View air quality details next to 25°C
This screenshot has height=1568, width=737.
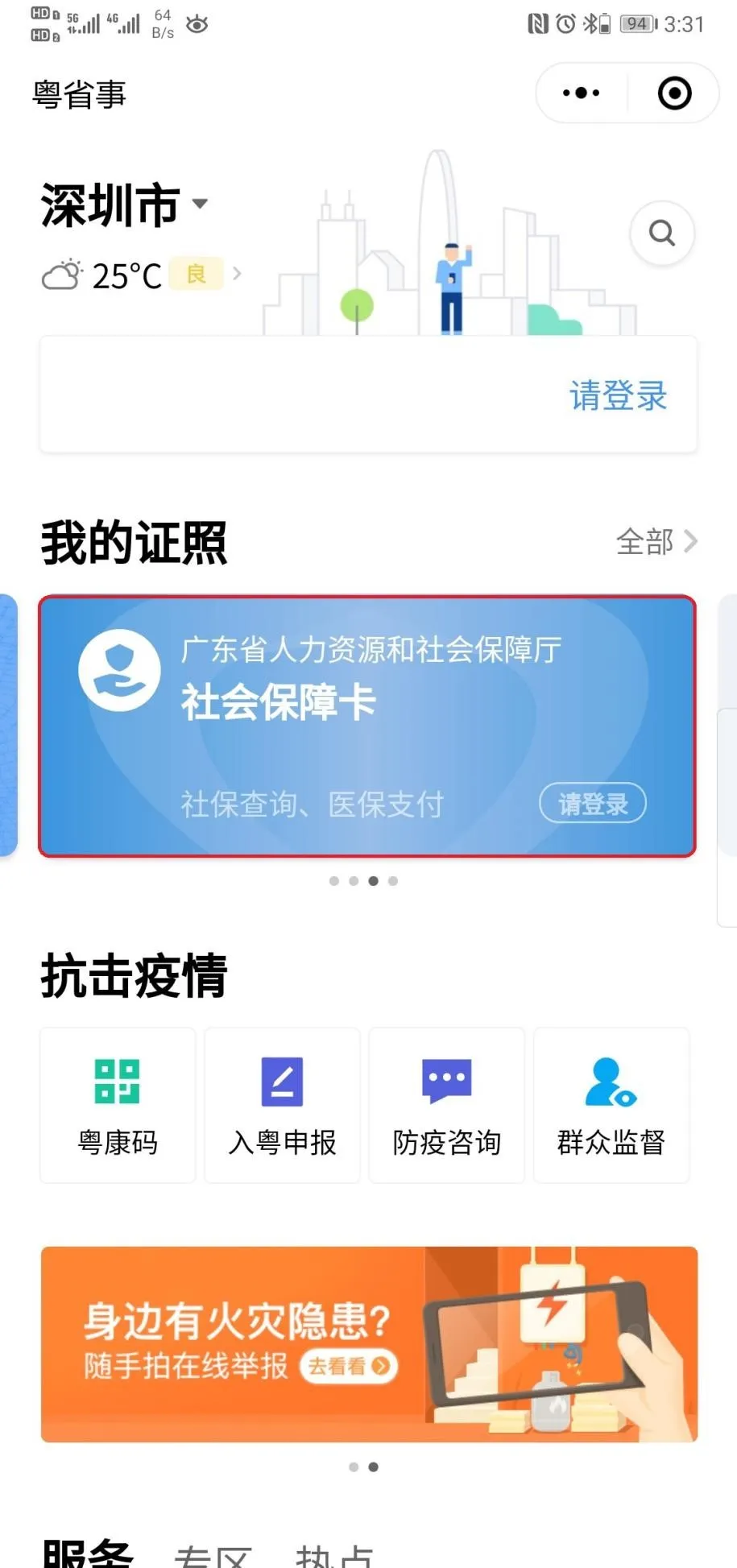click(197, 275)
